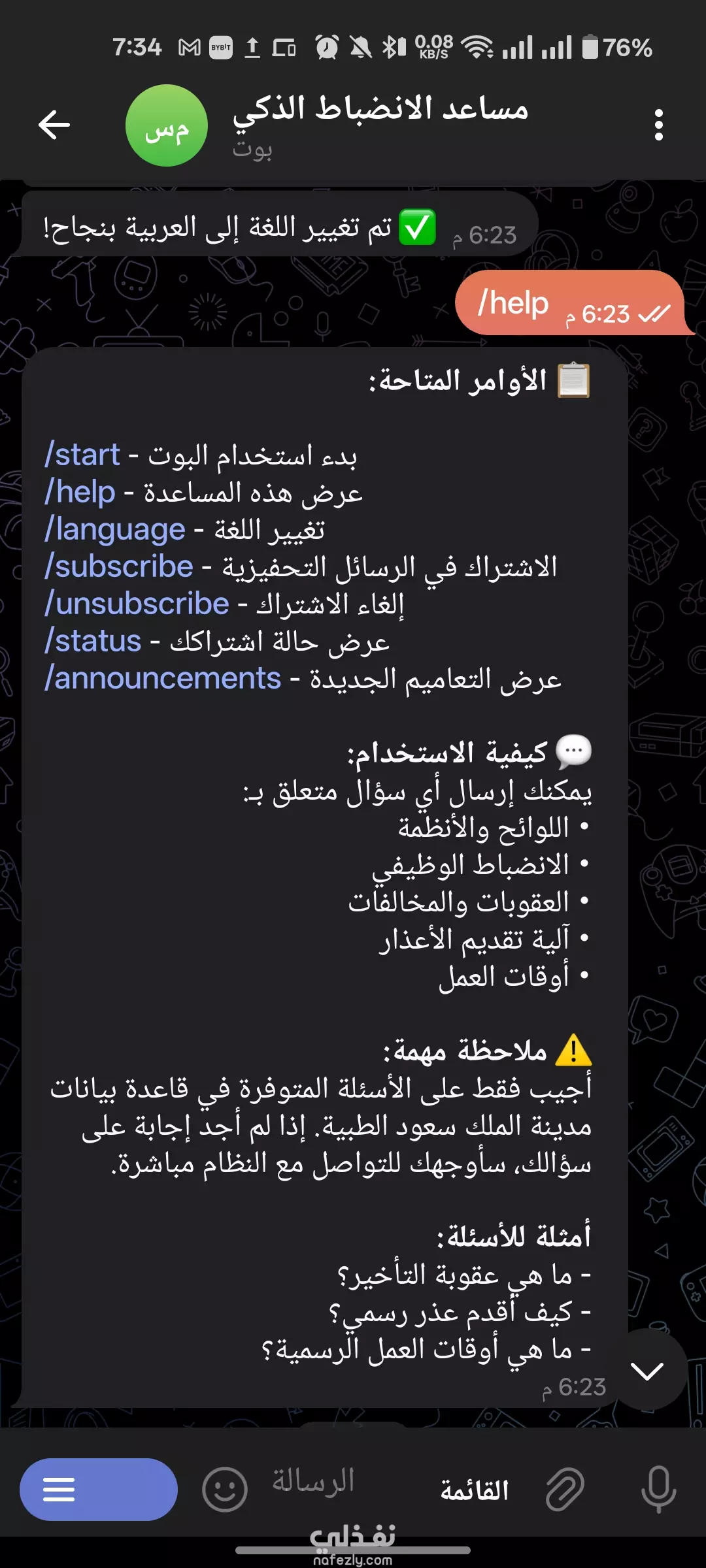Image resolution: width=706 pixels, height=1568 pixels.
Task: Go back from the bot chat
Action: tap(54, 125)
